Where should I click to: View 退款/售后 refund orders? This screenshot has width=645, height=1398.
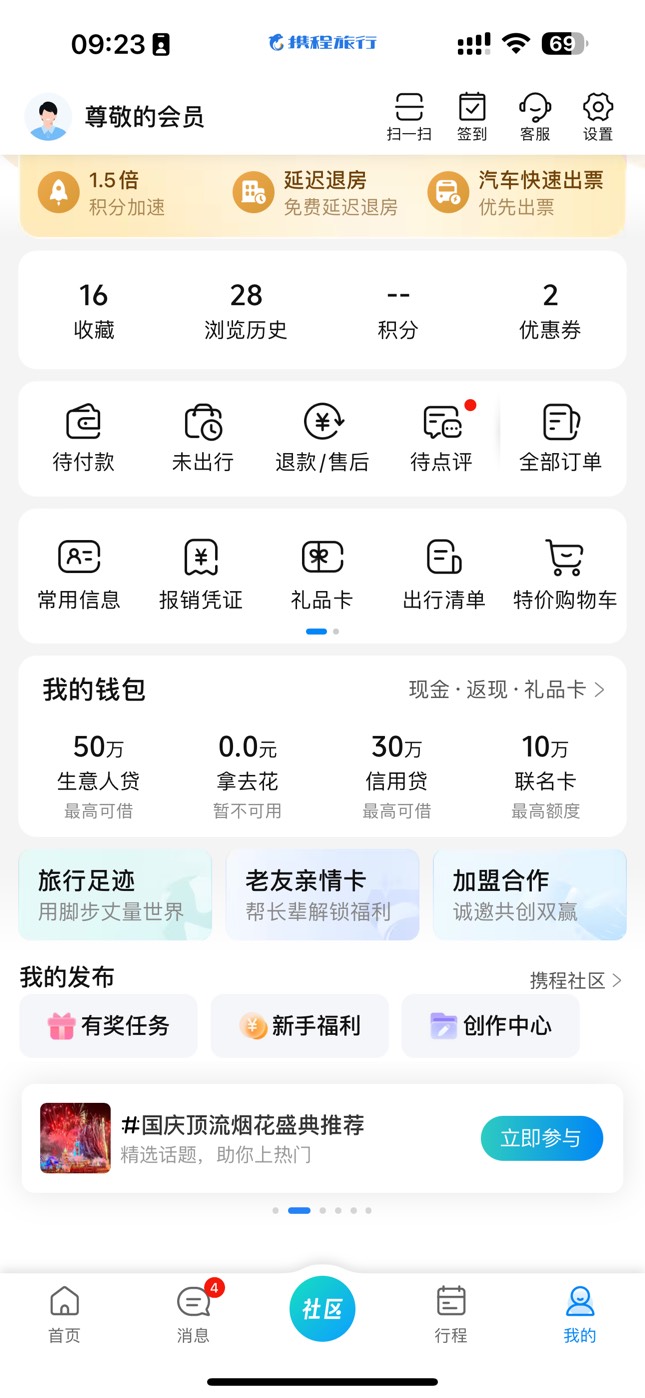(322, 438)
